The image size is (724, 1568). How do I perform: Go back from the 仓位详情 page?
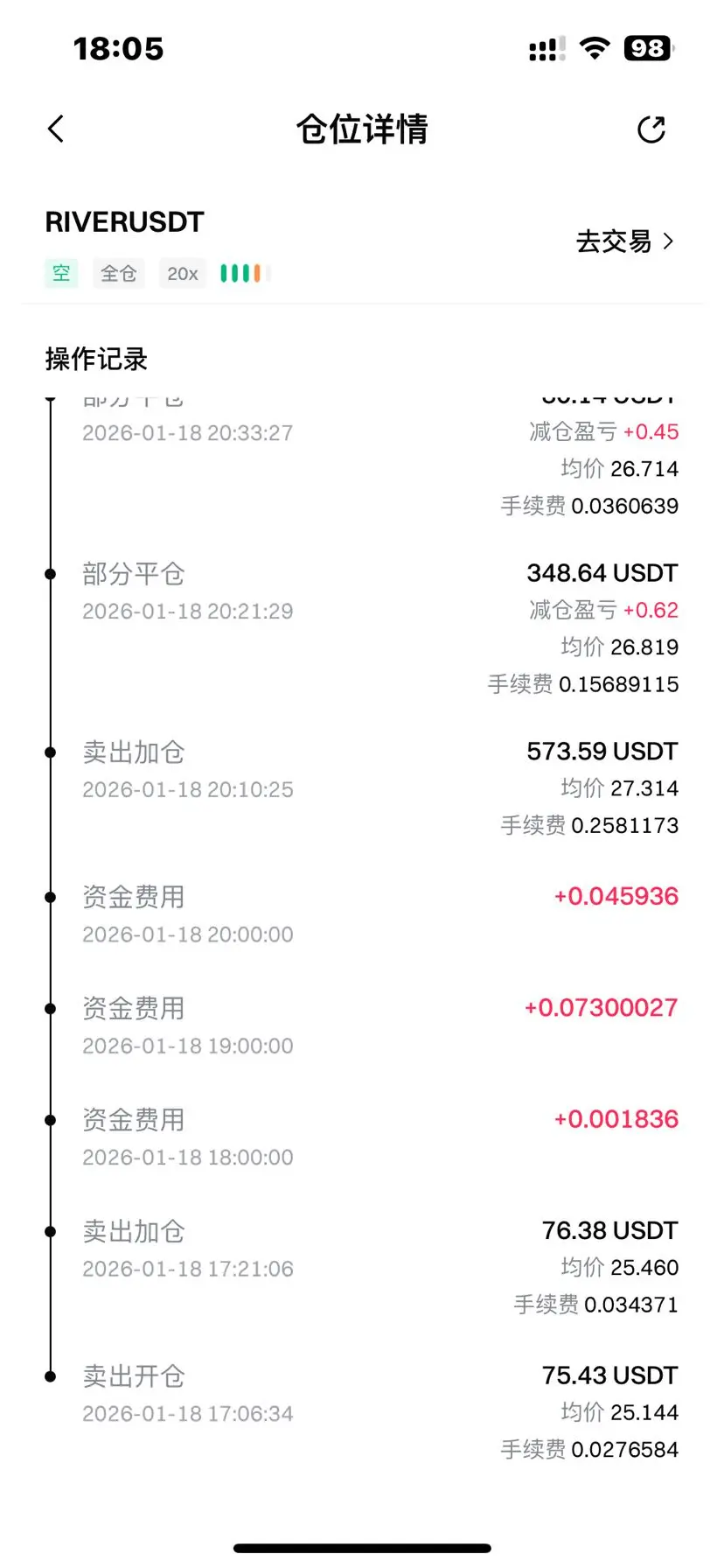pos(56,129)
